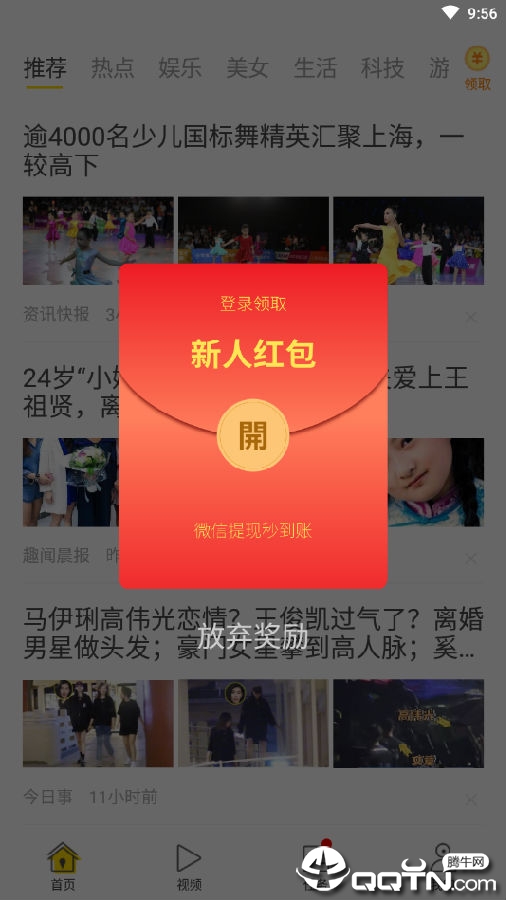Switch to the 热点 tab
This screenshot has width=506, height=900.
pos(112,68)
